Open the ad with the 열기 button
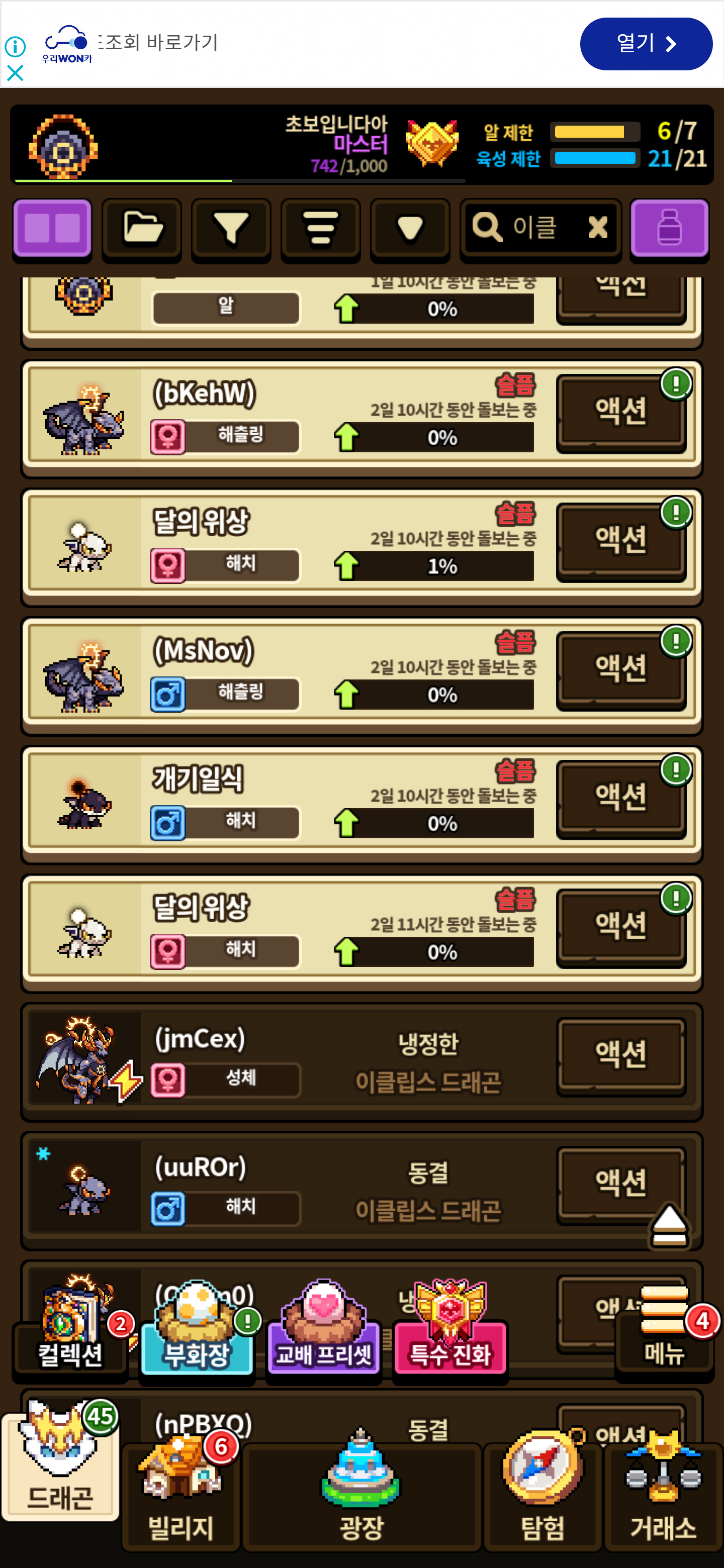The width and height of the screenshot is (724, 1568). [646, 44]
